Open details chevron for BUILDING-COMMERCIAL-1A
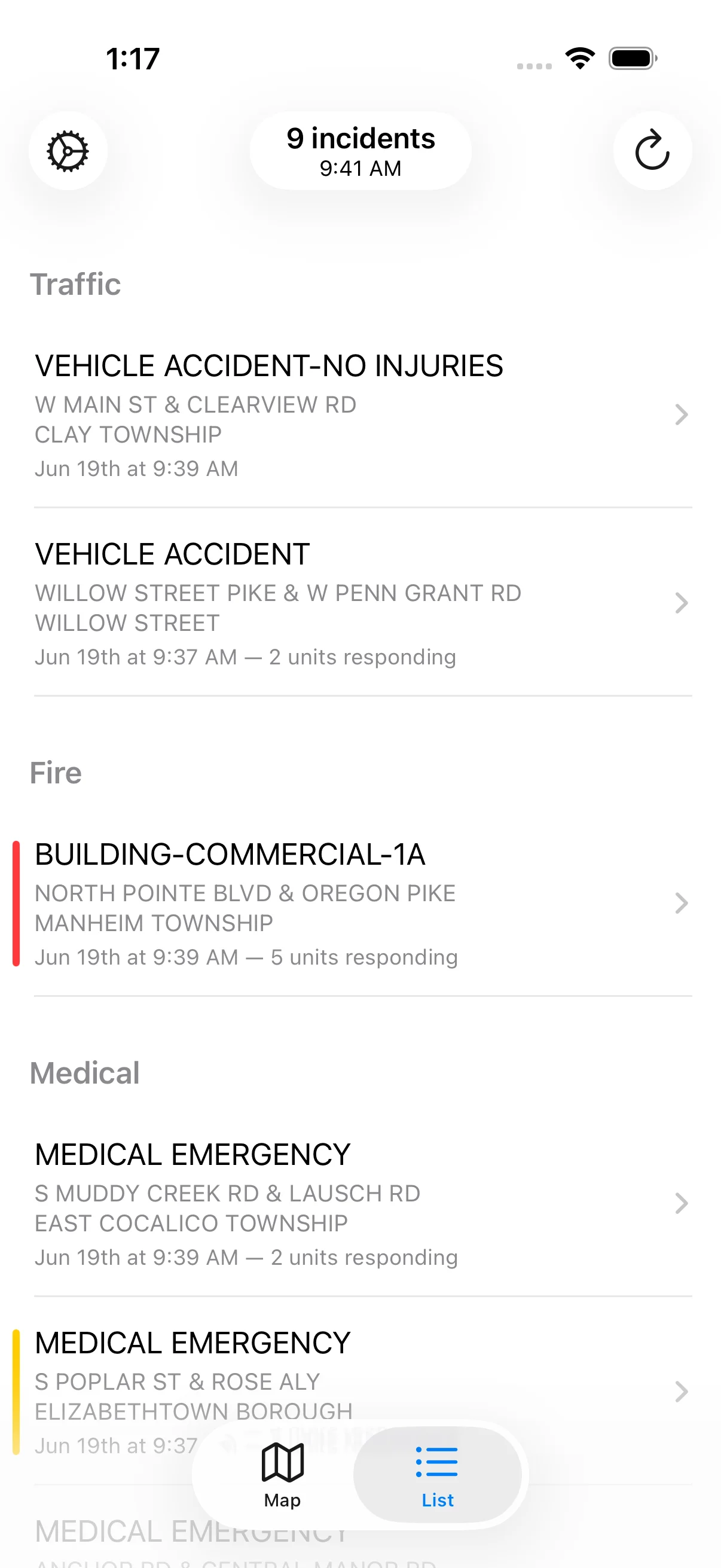This screenshot has width=721, height=1568. coord(682,903)
